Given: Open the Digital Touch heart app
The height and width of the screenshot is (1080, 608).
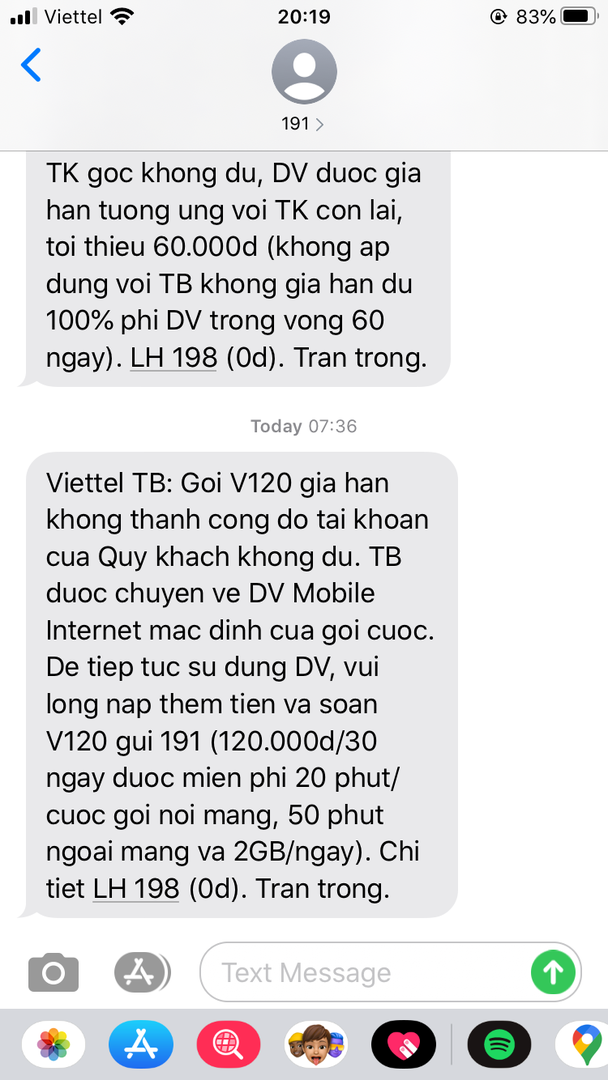Looking at the screenshot, I should [403, 1045].
